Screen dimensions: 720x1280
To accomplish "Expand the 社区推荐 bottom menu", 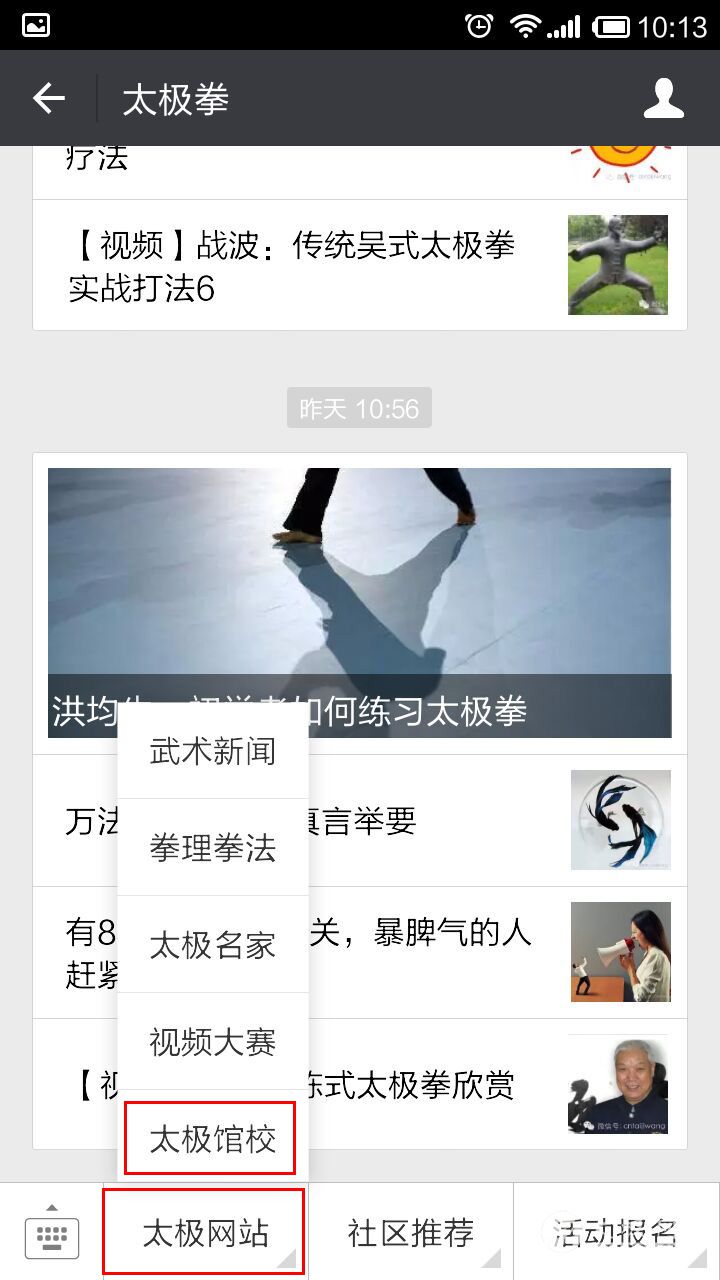I will click(410, 1233).
